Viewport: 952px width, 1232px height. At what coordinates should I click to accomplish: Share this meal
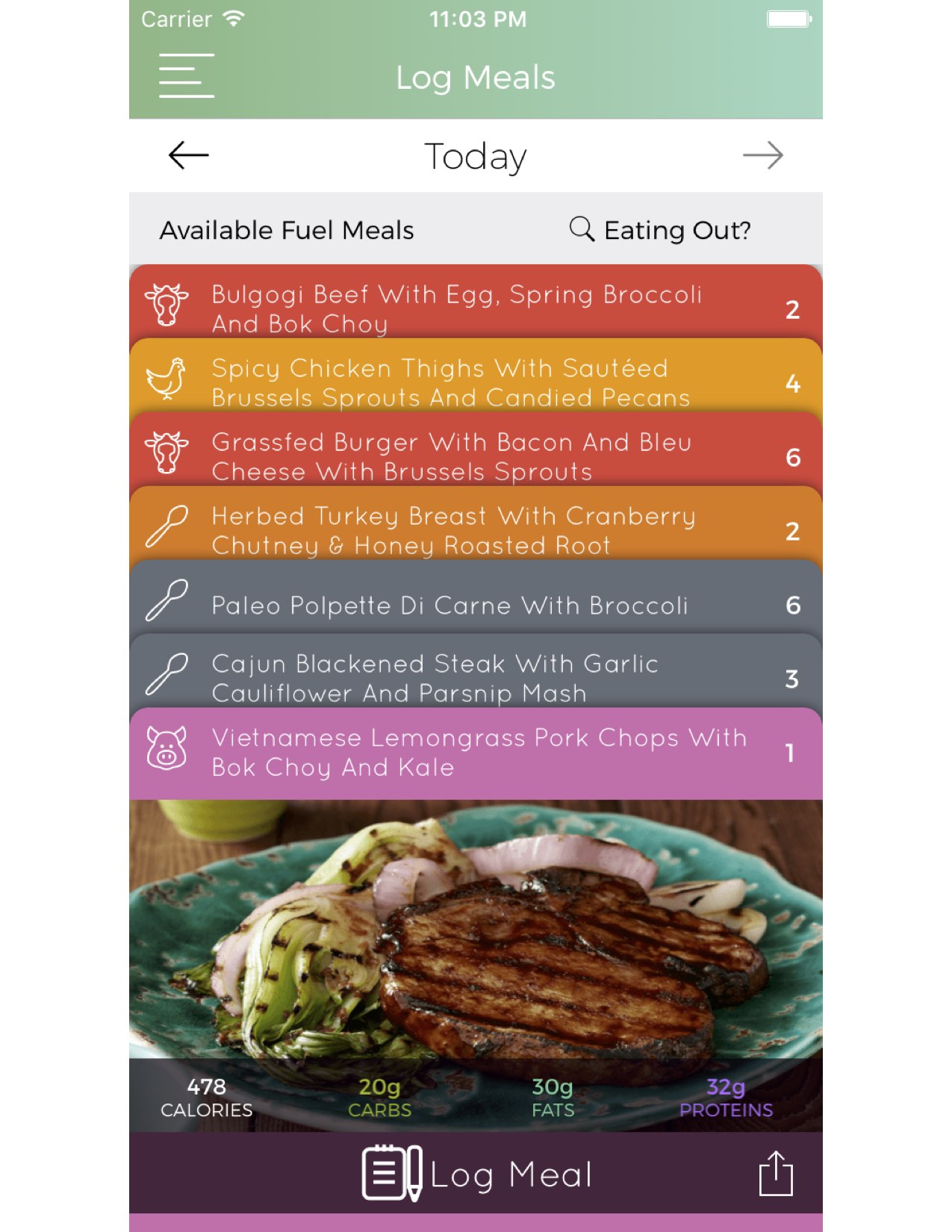pos(775,1174)
